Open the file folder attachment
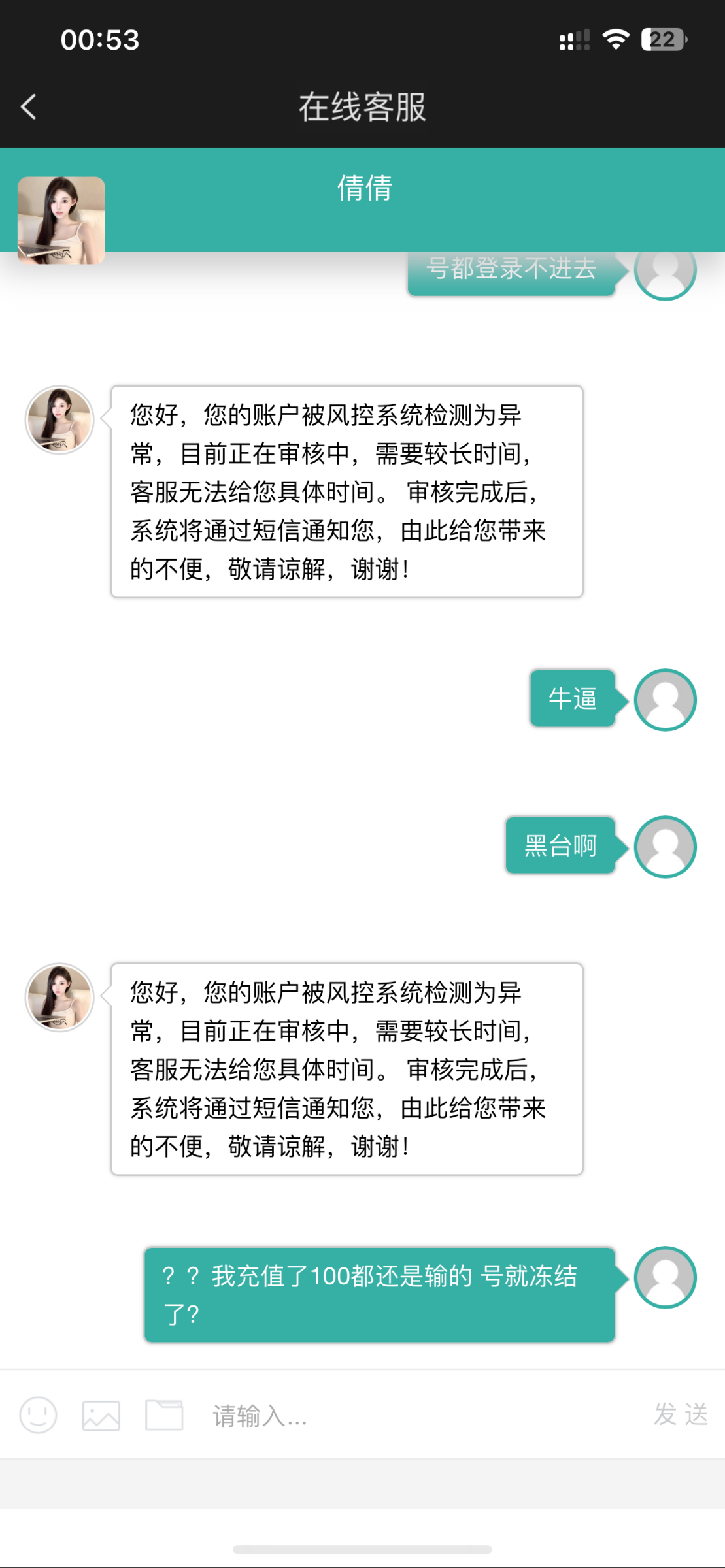This screenshot has width=725, height=1568. point(163,1415)
